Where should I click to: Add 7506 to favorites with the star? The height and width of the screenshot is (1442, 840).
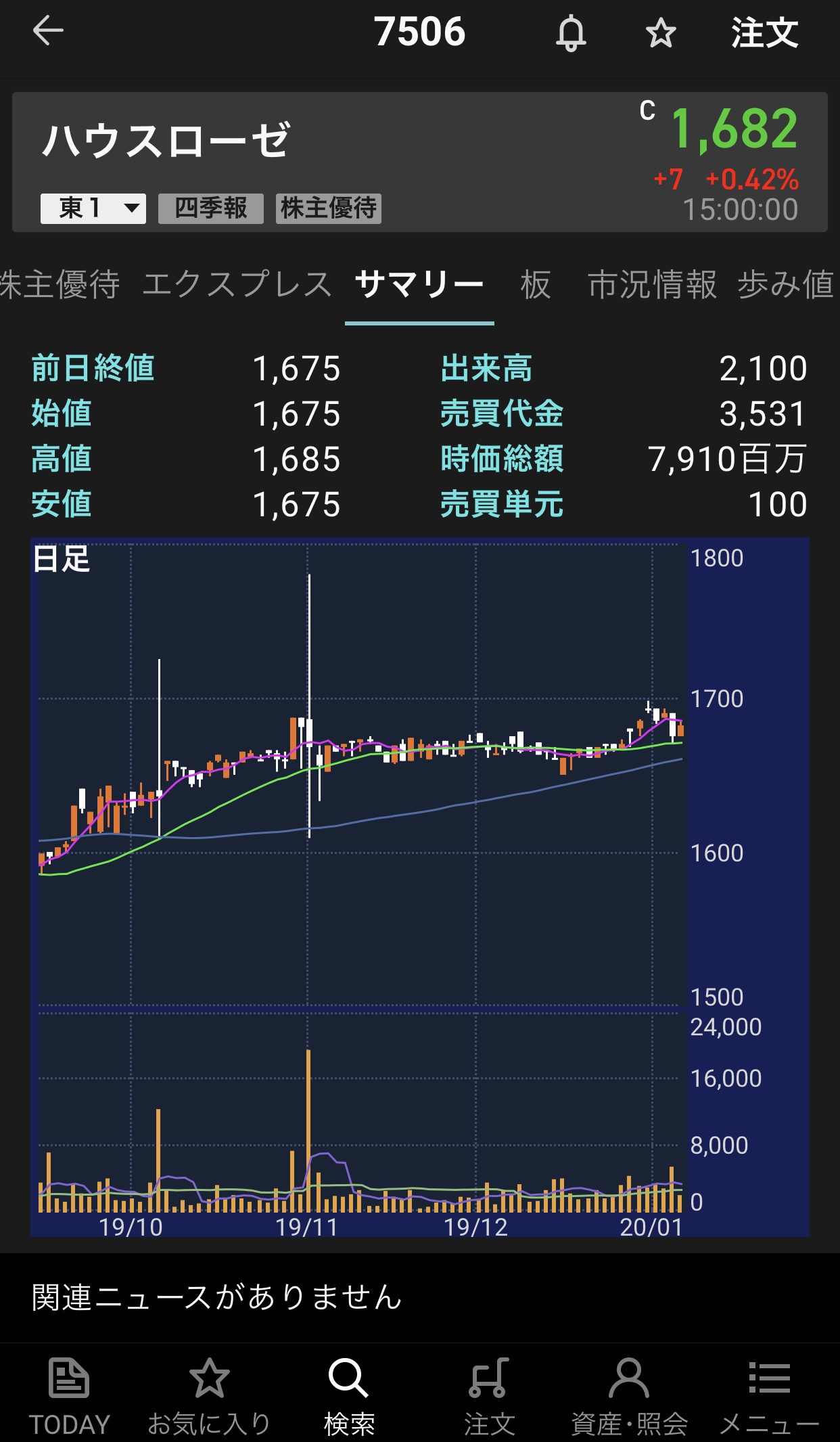coord(660,33)
